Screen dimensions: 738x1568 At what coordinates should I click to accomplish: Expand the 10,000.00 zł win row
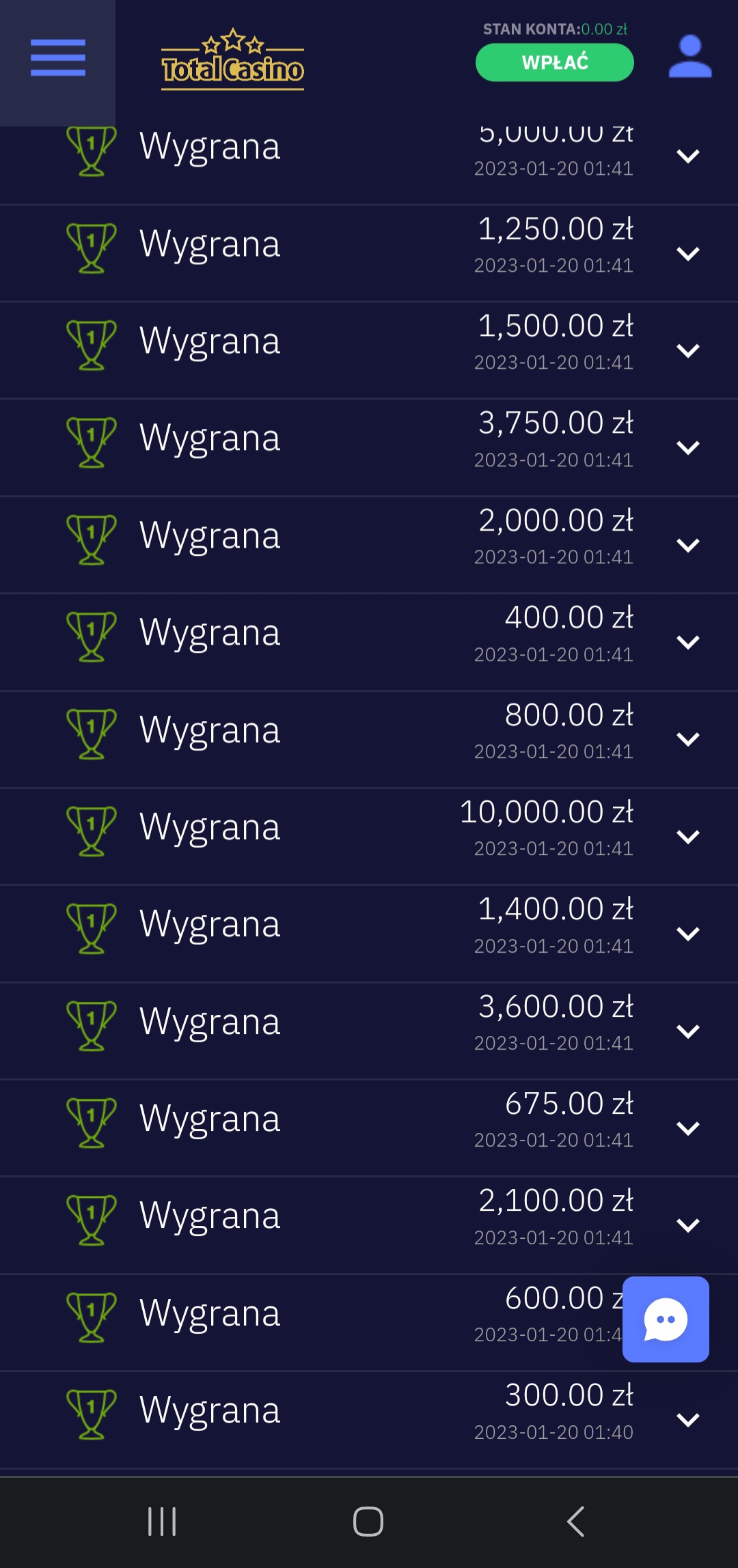click(687, 837)
